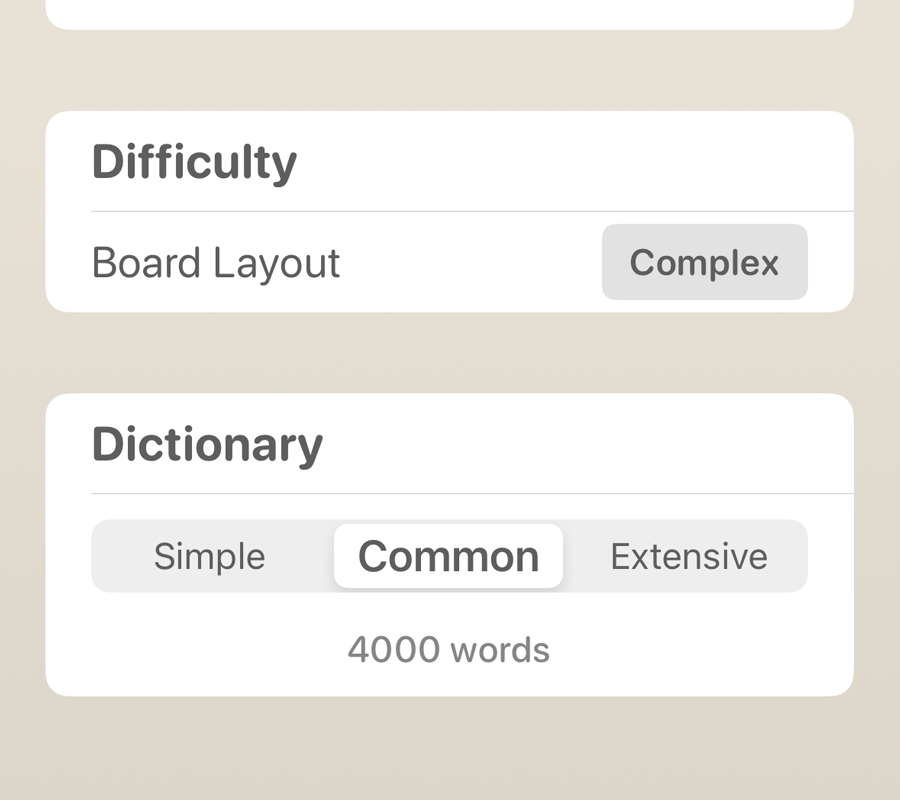
Task: Change the Board Layout from Complex
Action: pyautogui.click(x=704, y=262)
